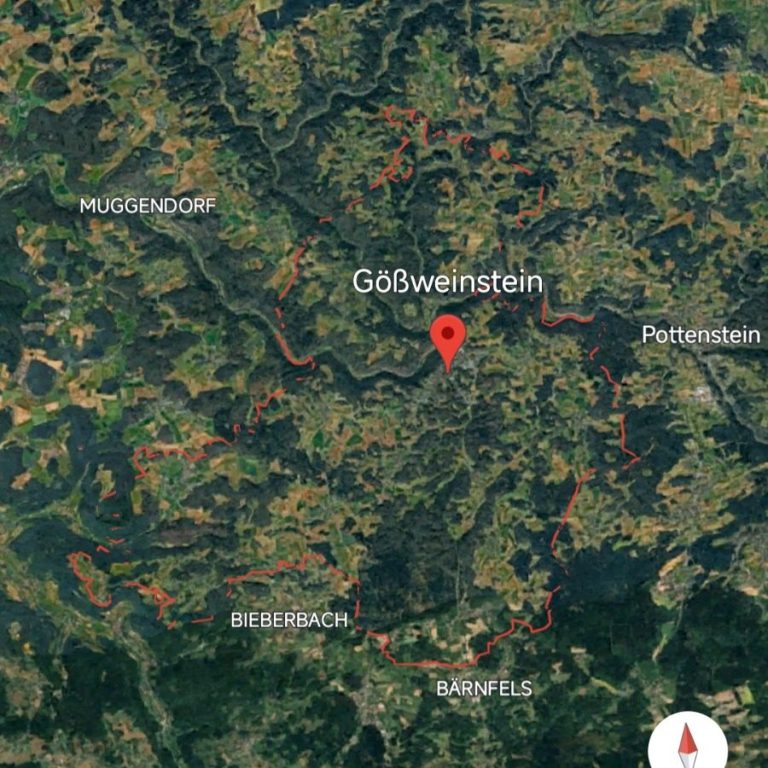Screen dimensions: 768x768
Task: Select the Pottenstein place label
Action: (700, 335)
